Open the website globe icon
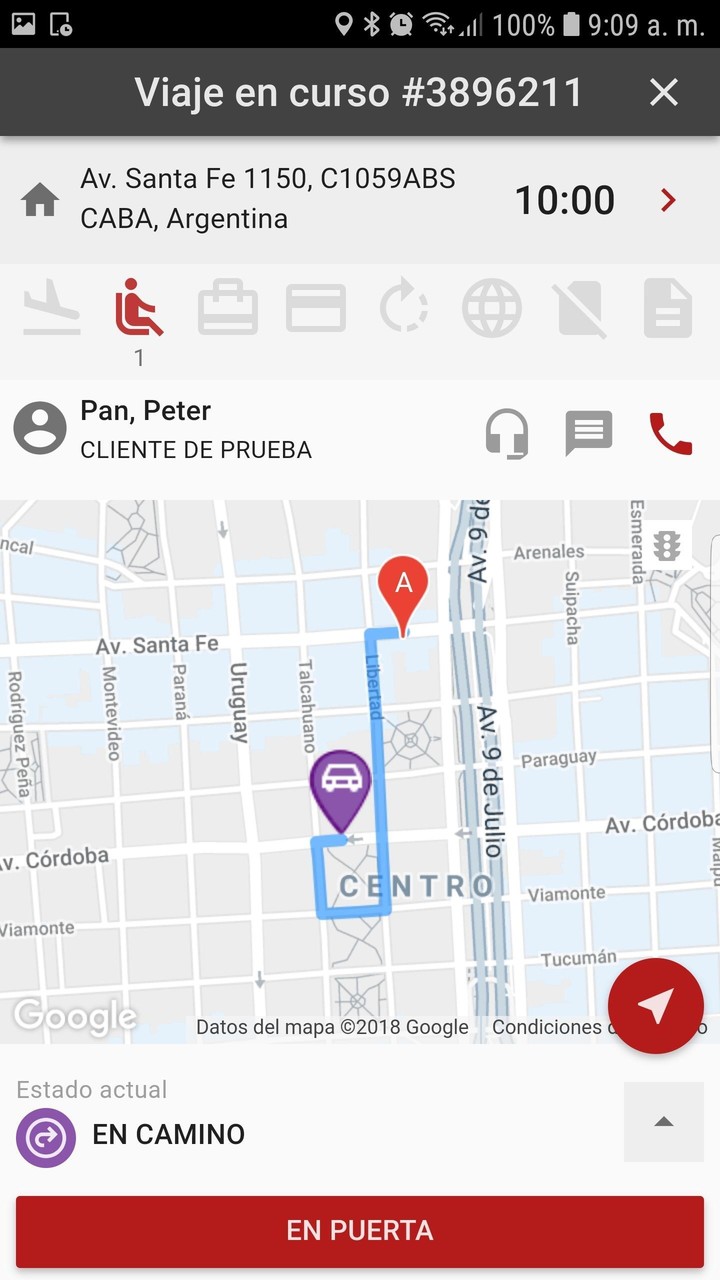The image size is (720, 1280). coord(491,308)
